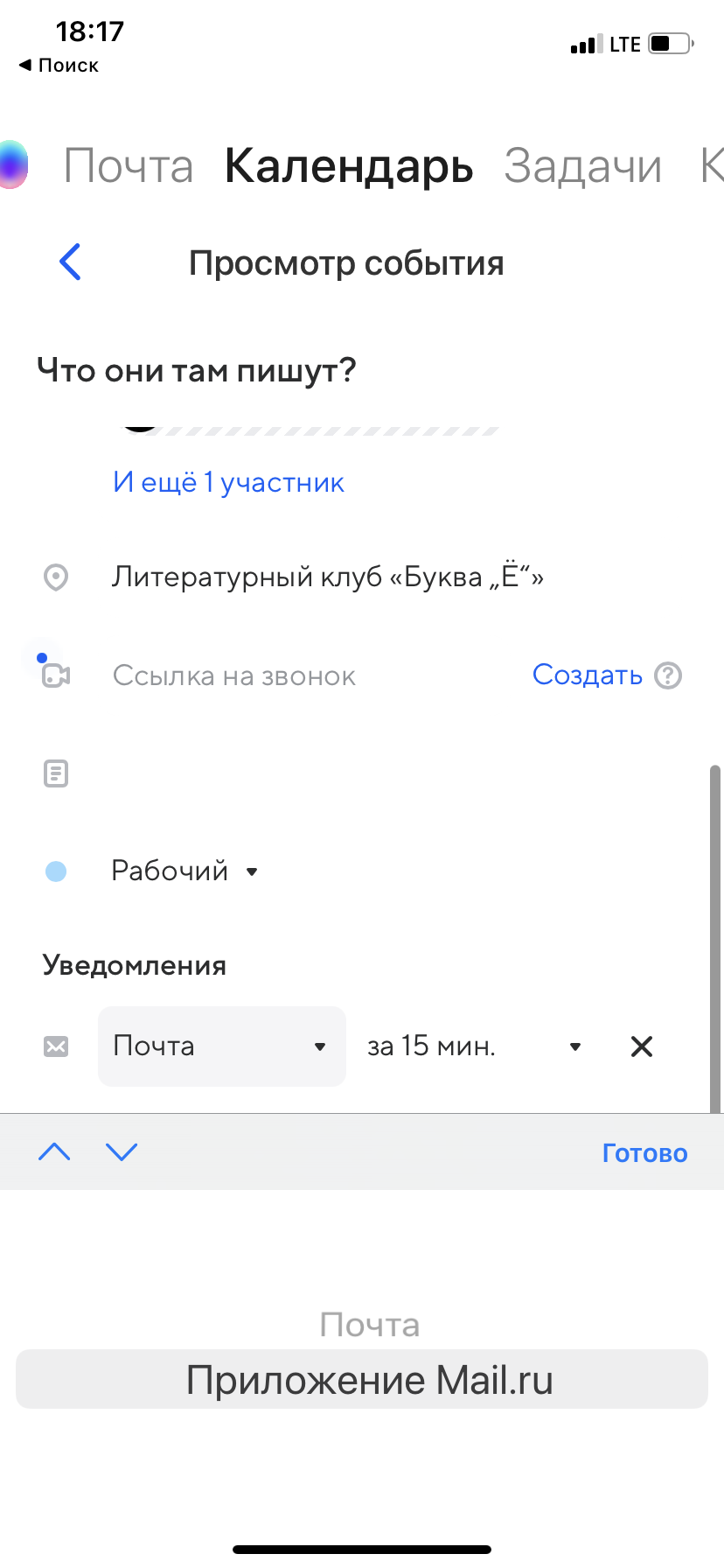
Task: Tap Готово to close the picker
Action: point(644,1152)
